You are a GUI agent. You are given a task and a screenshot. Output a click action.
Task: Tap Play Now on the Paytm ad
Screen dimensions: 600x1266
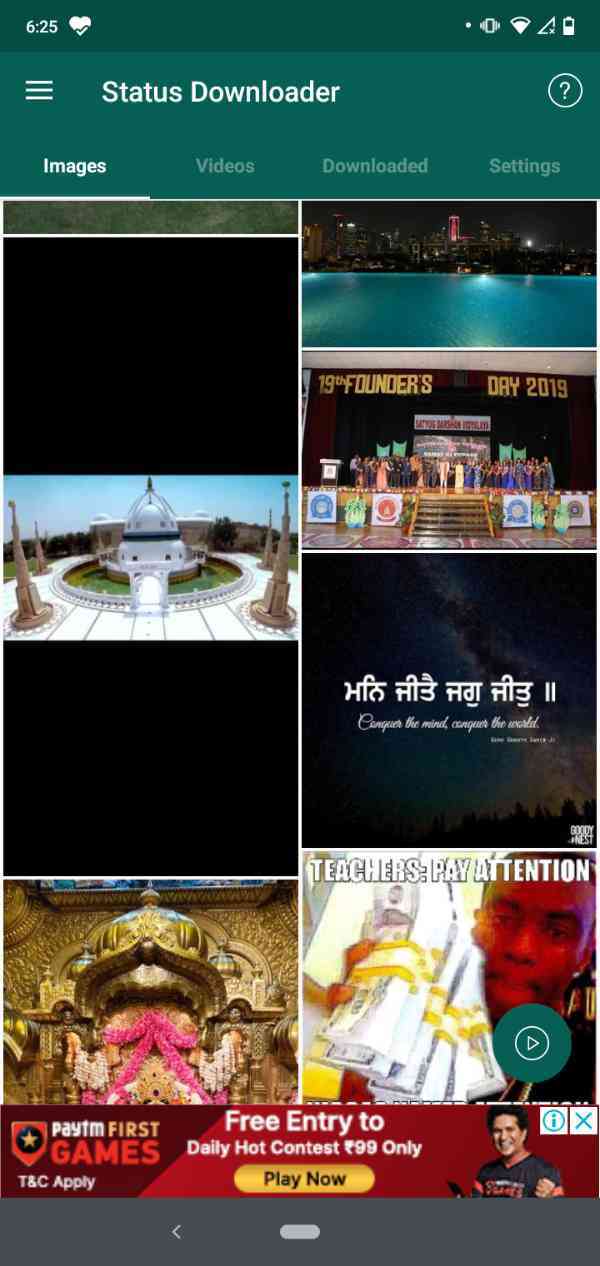click(x=304, y=1179)
